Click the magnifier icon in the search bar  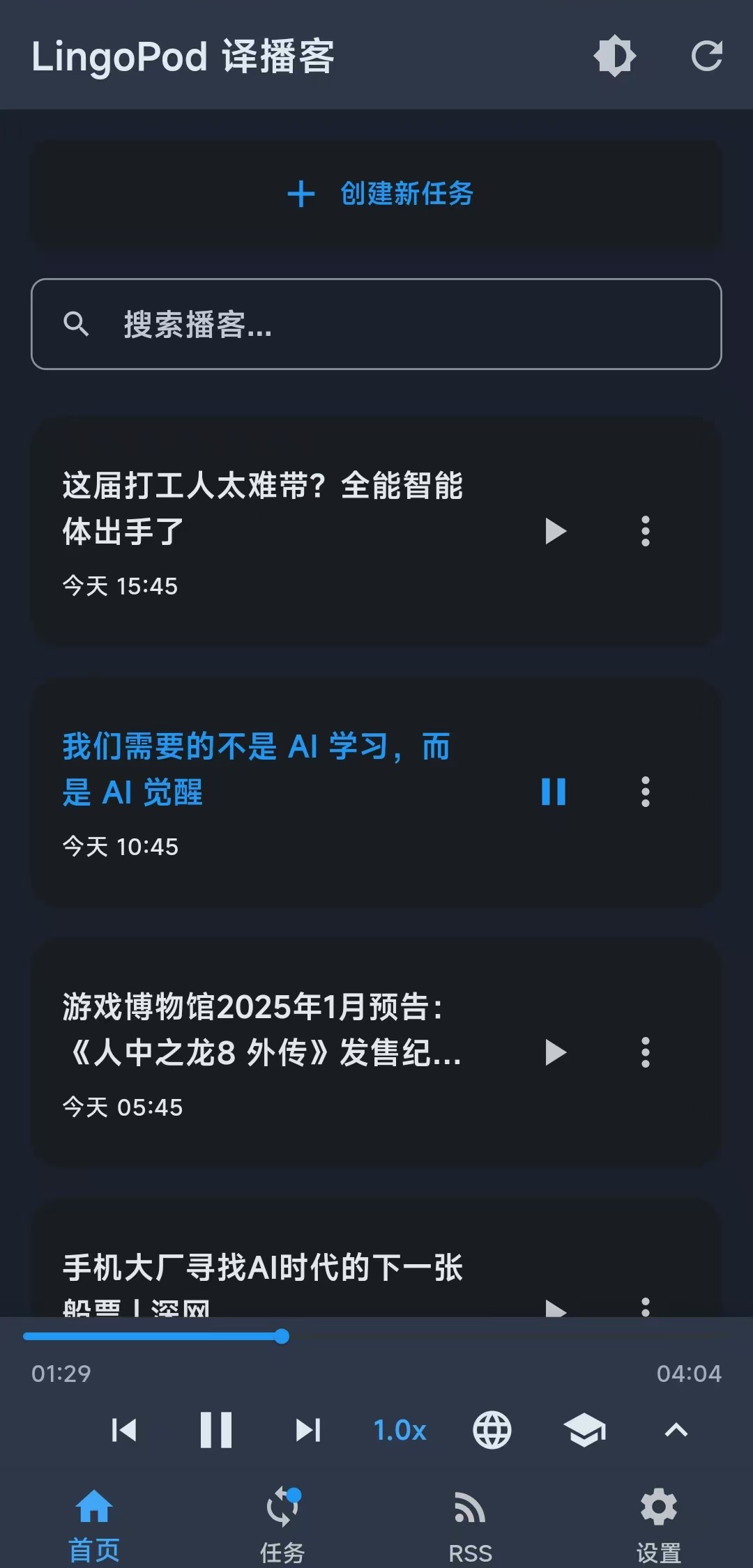pyautogui.click(x=77, y=323)
